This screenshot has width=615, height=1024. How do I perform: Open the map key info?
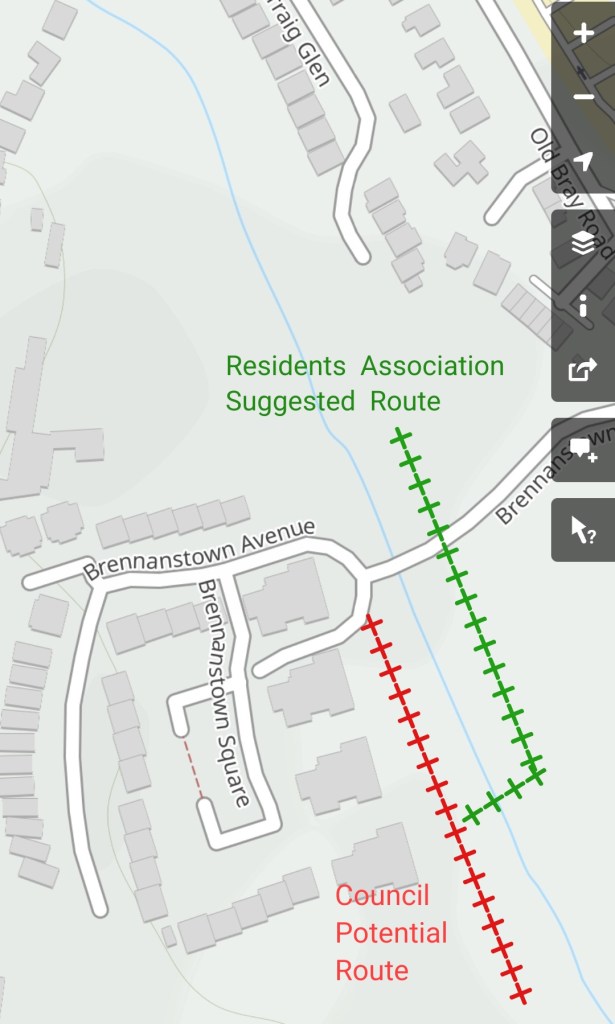tap(583, 306)
